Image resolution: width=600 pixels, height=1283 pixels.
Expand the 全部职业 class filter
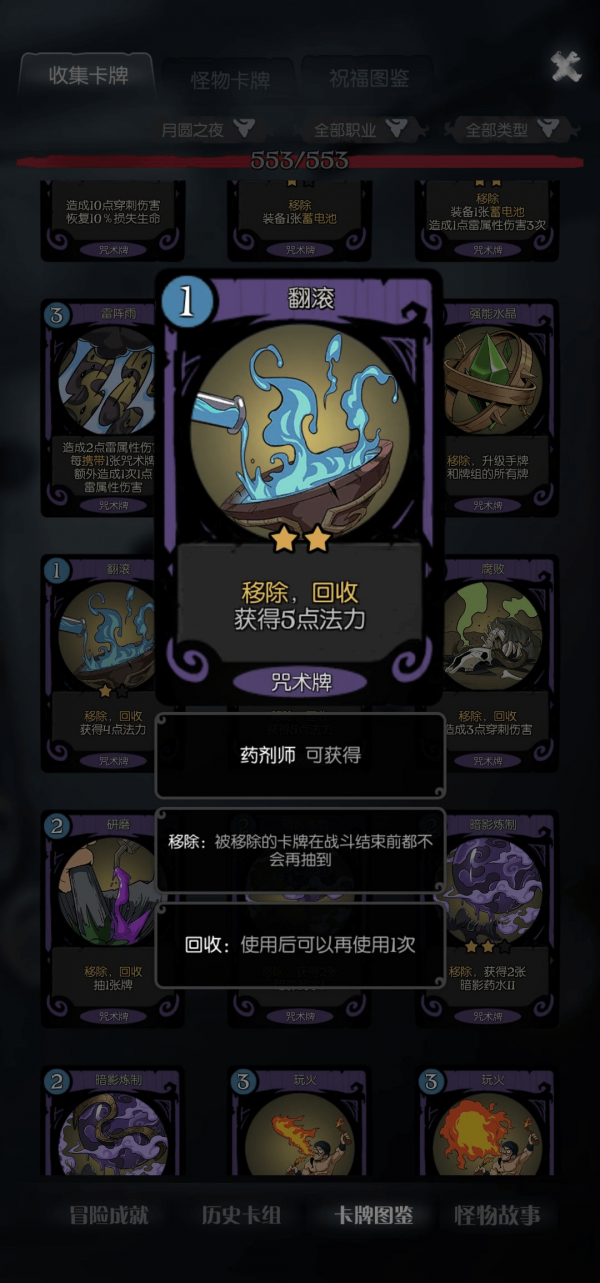tap(358, 129)
